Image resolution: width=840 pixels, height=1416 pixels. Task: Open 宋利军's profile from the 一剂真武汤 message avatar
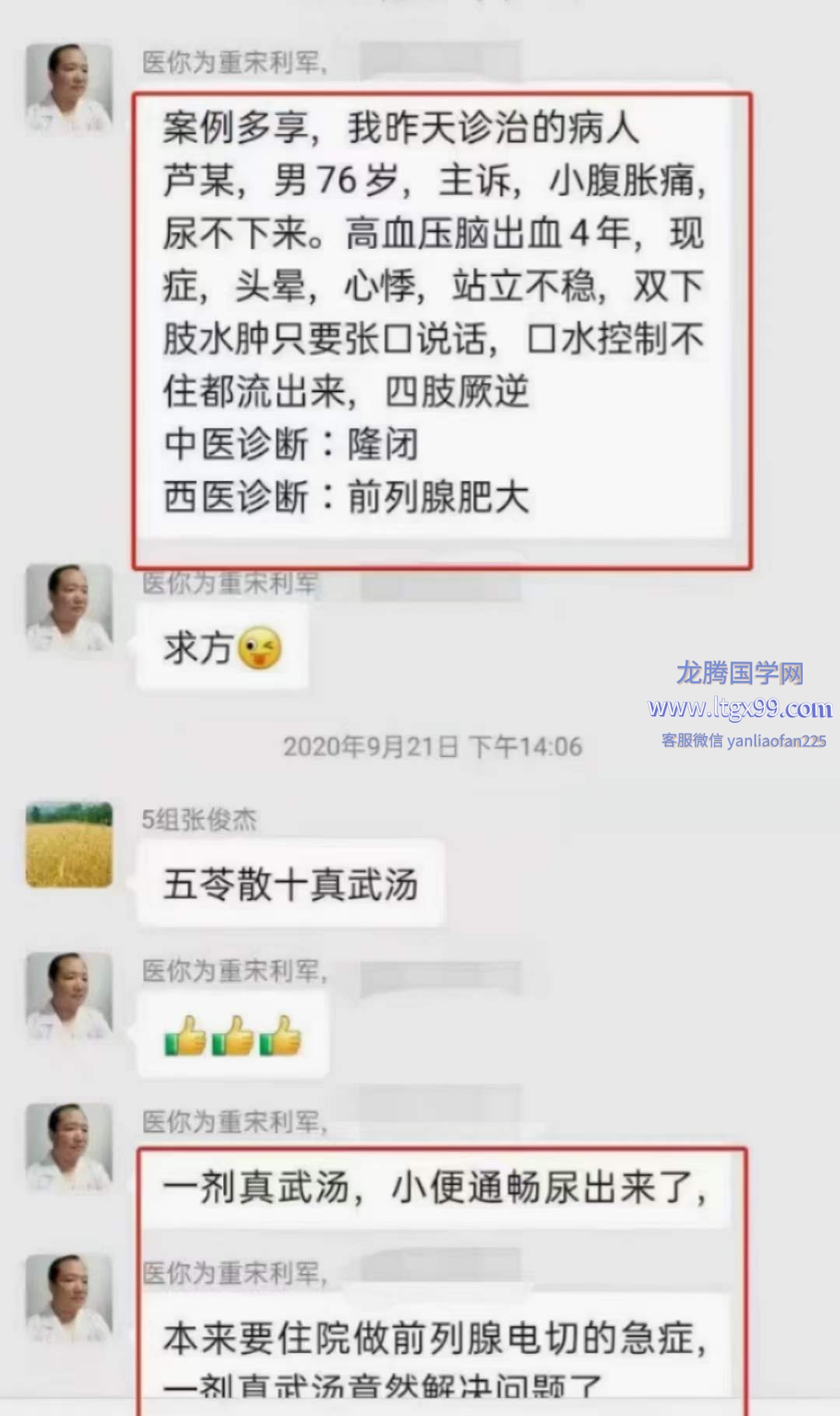coord(69,1148)
